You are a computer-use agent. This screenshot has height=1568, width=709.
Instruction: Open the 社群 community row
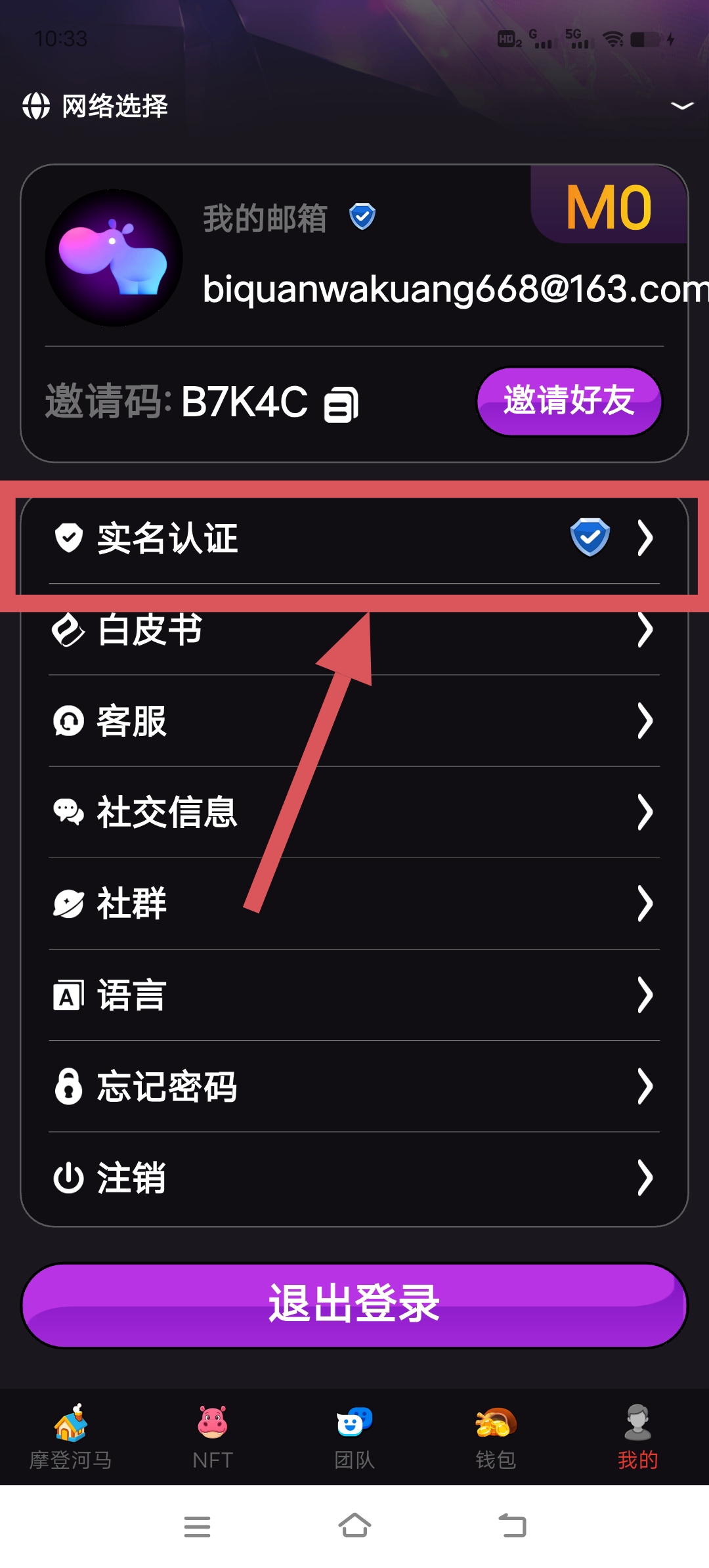click(x=354, y=904)
